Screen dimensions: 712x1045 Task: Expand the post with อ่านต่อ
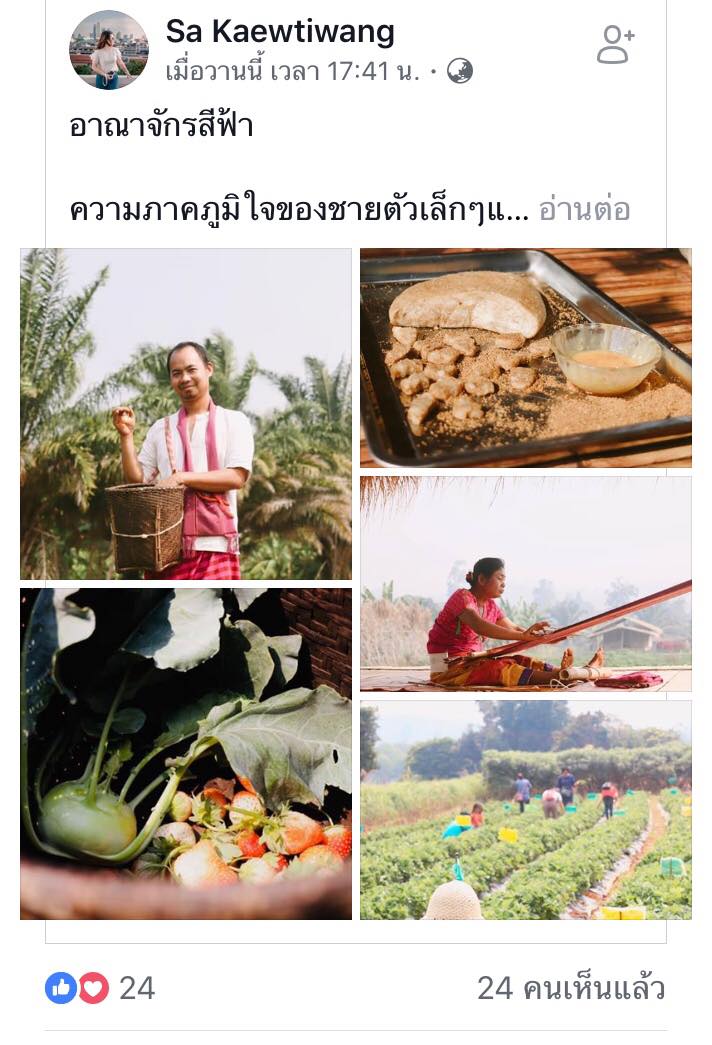(x=584, y=209)
